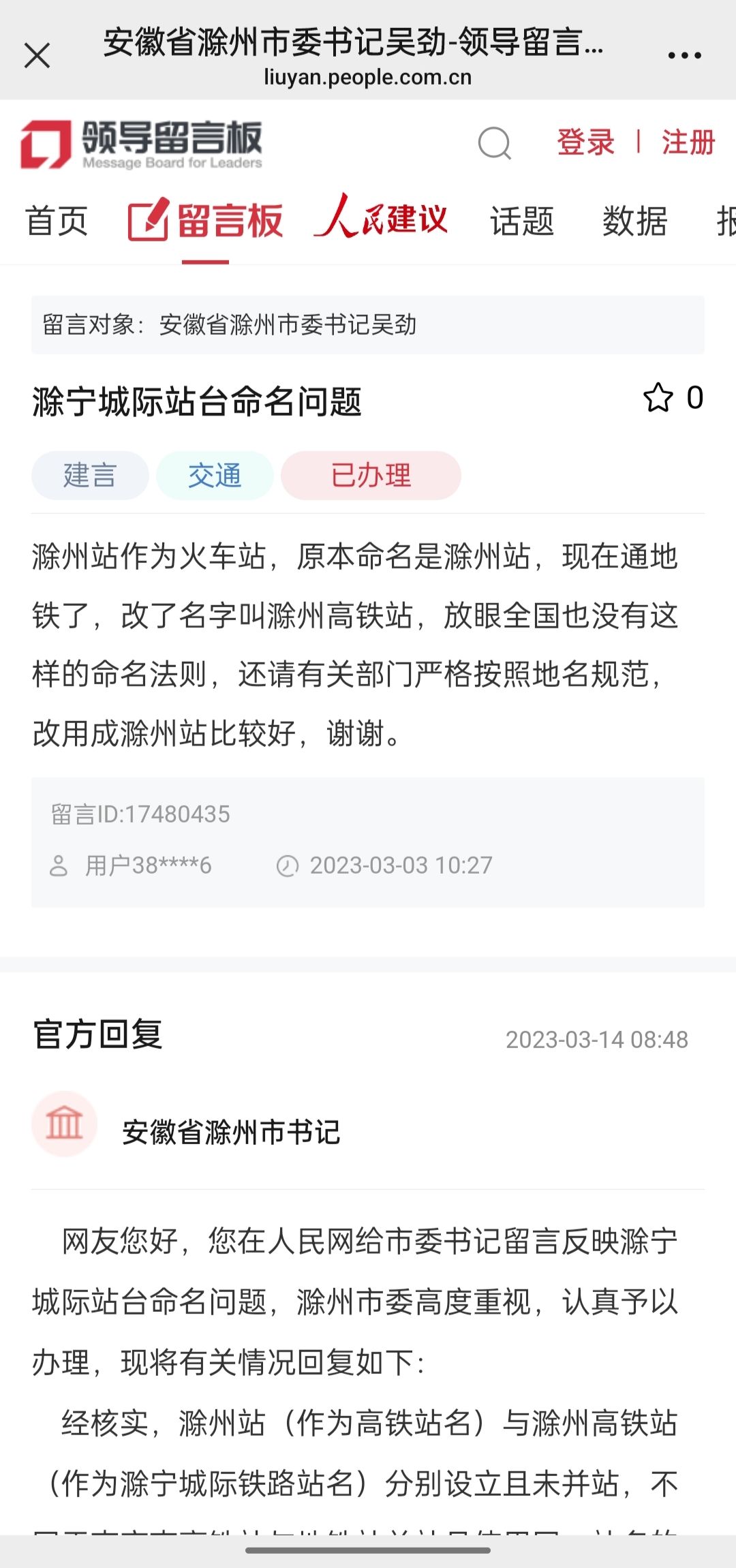Open the 领导留言板 logo homepage
The width and height of the screenshot is (736, 1568).
[141, 144]
